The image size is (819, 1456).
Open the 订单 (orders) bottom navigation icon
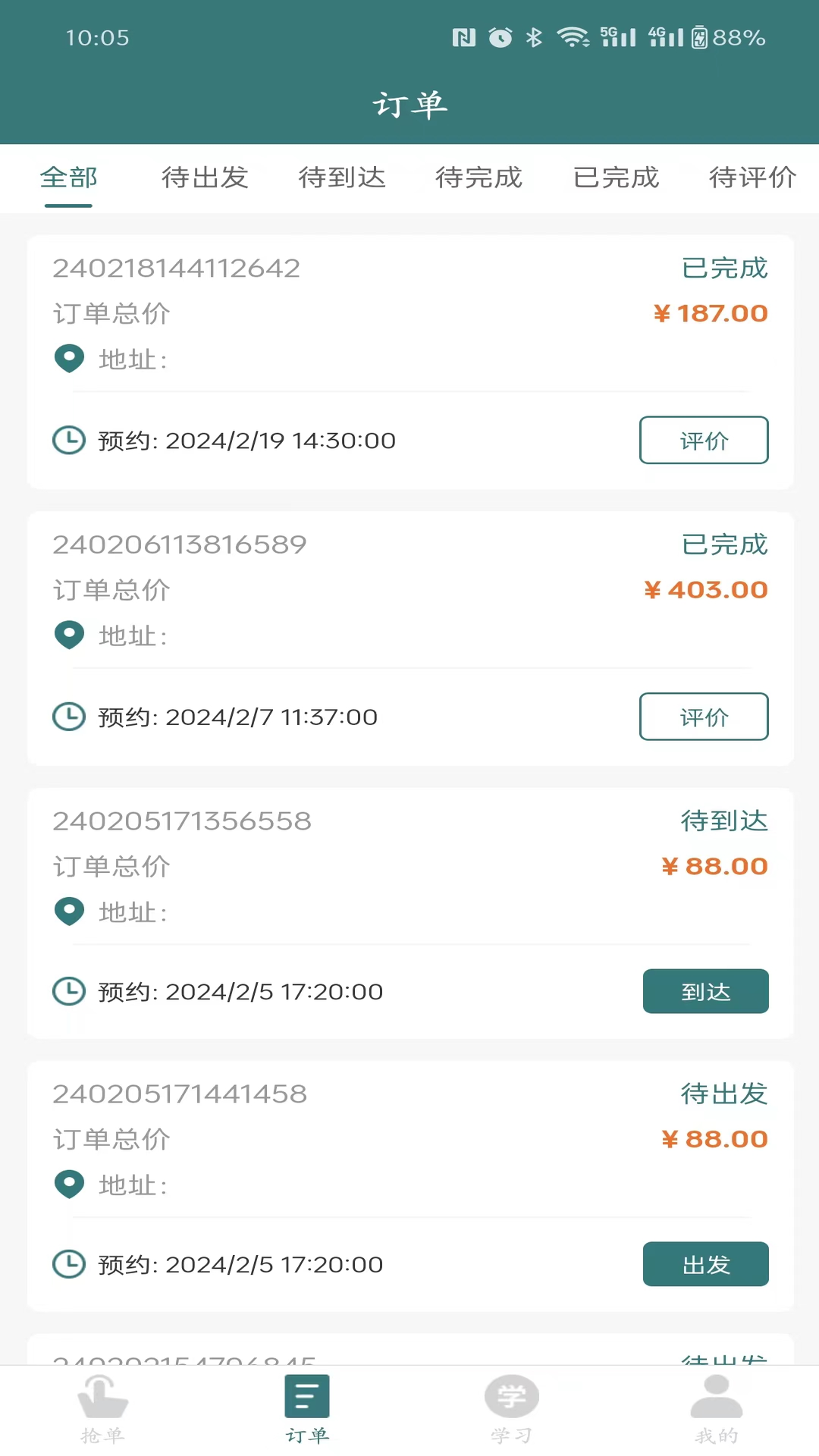(306, 1395)
